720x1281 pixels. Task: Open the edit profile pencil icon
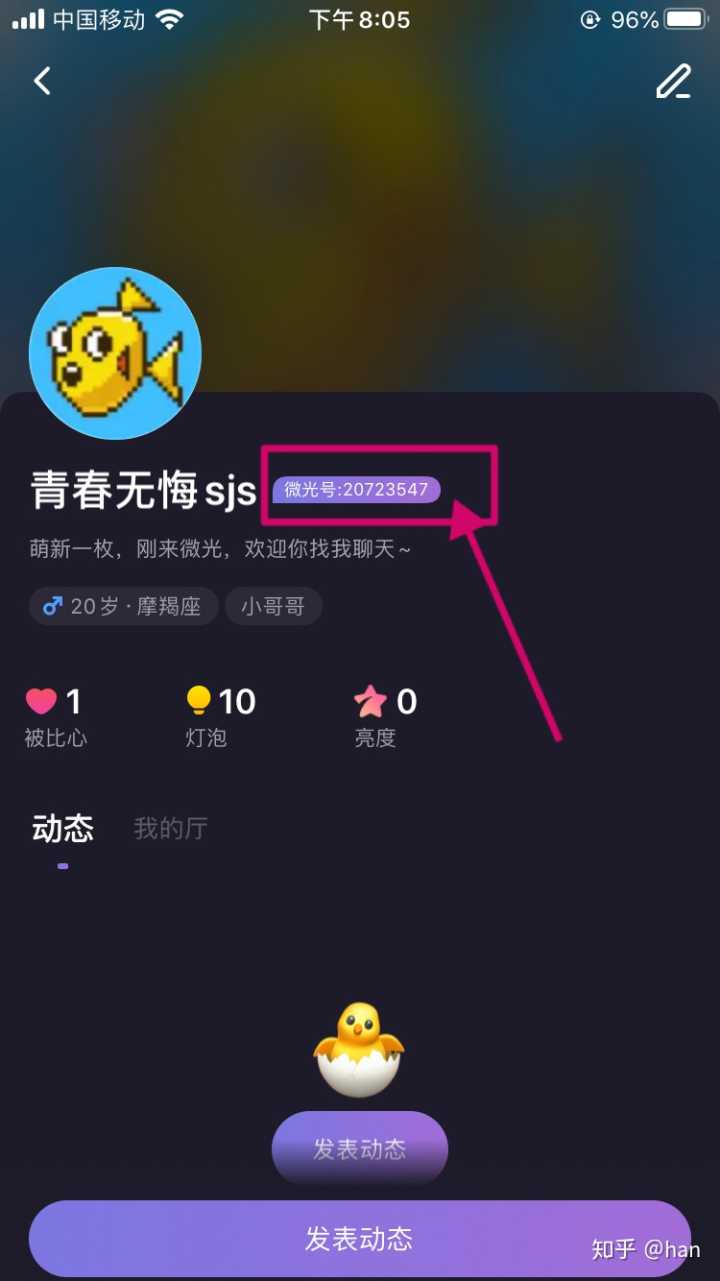point(673,81)
